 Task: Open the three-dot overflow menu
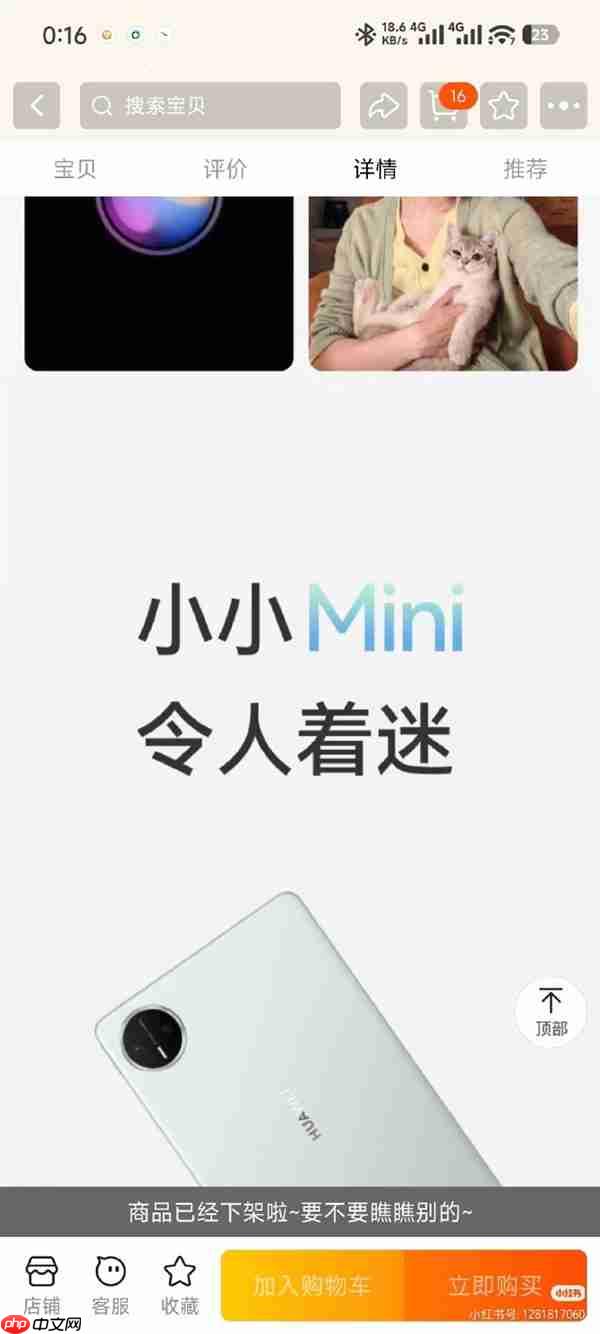[x=564, y=106]
